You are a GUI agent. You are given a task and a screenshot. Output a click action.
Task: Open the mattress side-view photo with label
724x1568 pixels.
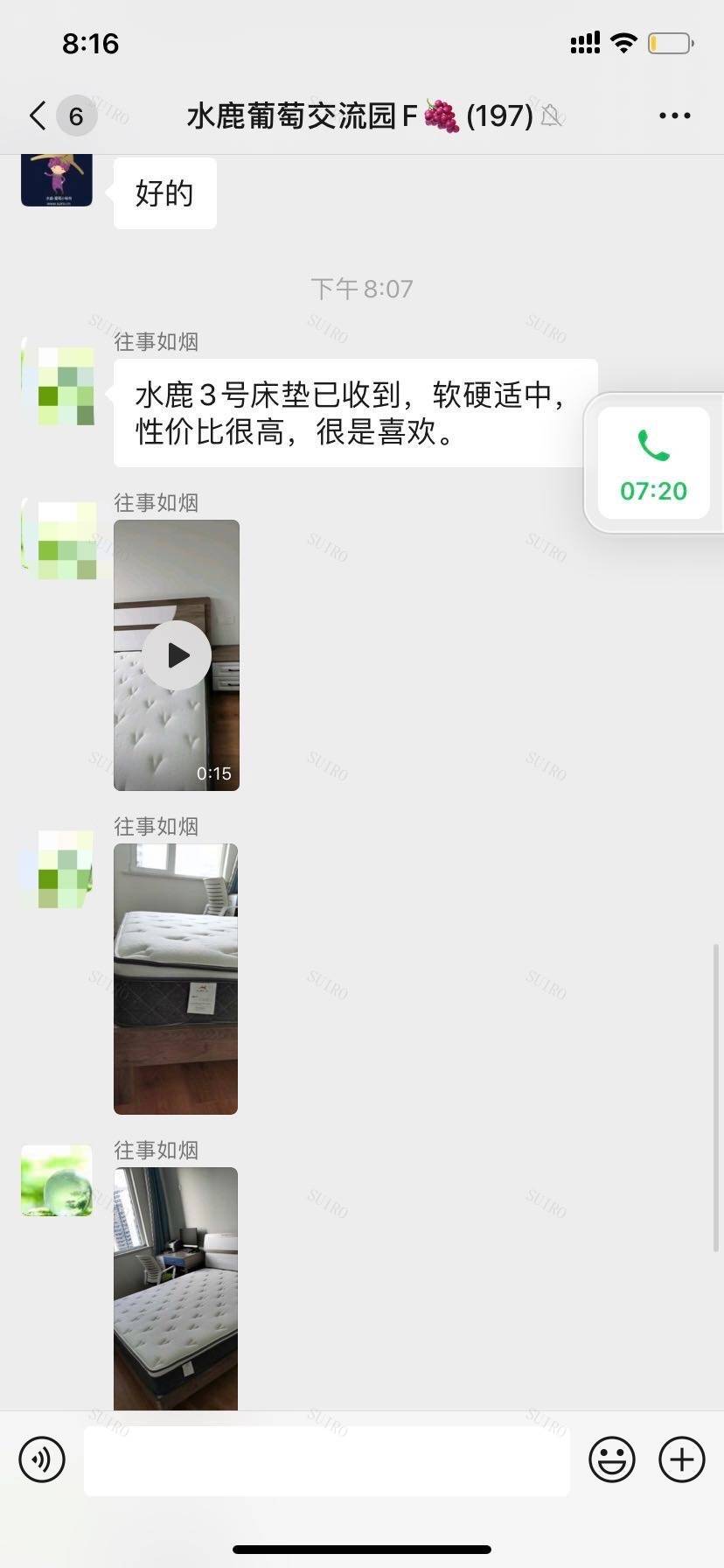pos(176,978)
